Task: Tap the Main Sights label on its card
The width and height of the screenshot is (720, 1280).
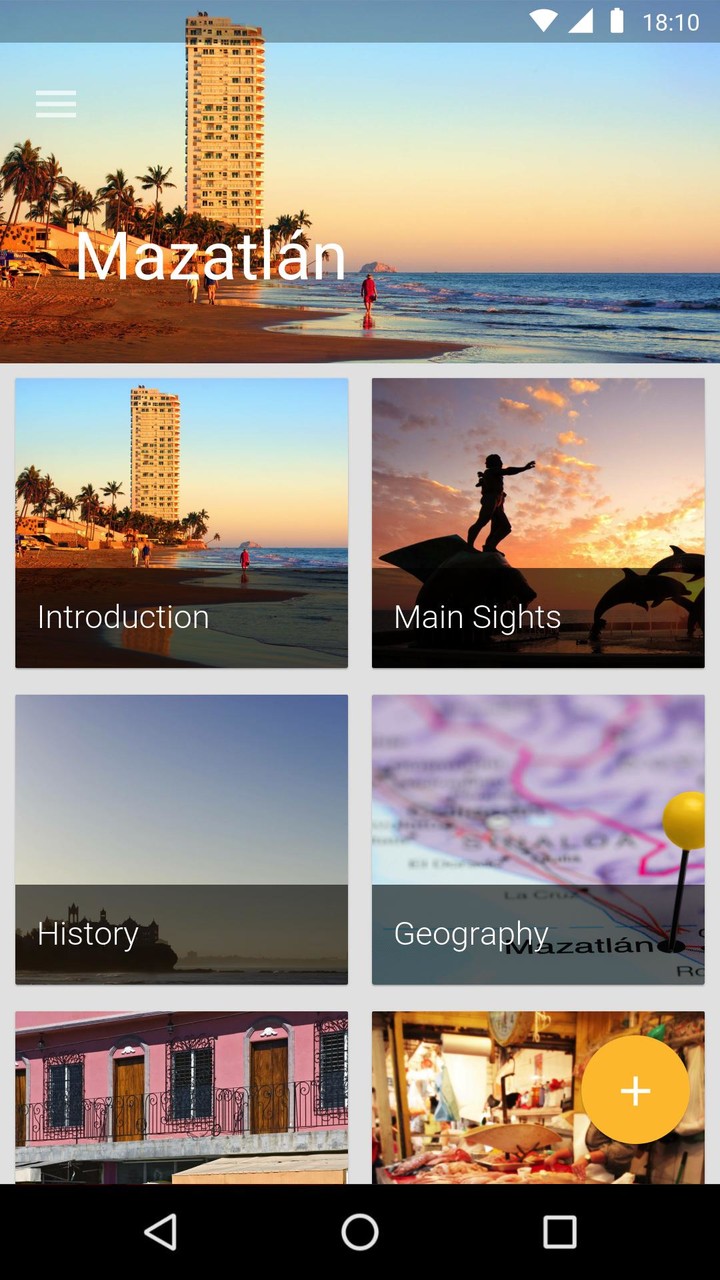Action: pos(476,617)
